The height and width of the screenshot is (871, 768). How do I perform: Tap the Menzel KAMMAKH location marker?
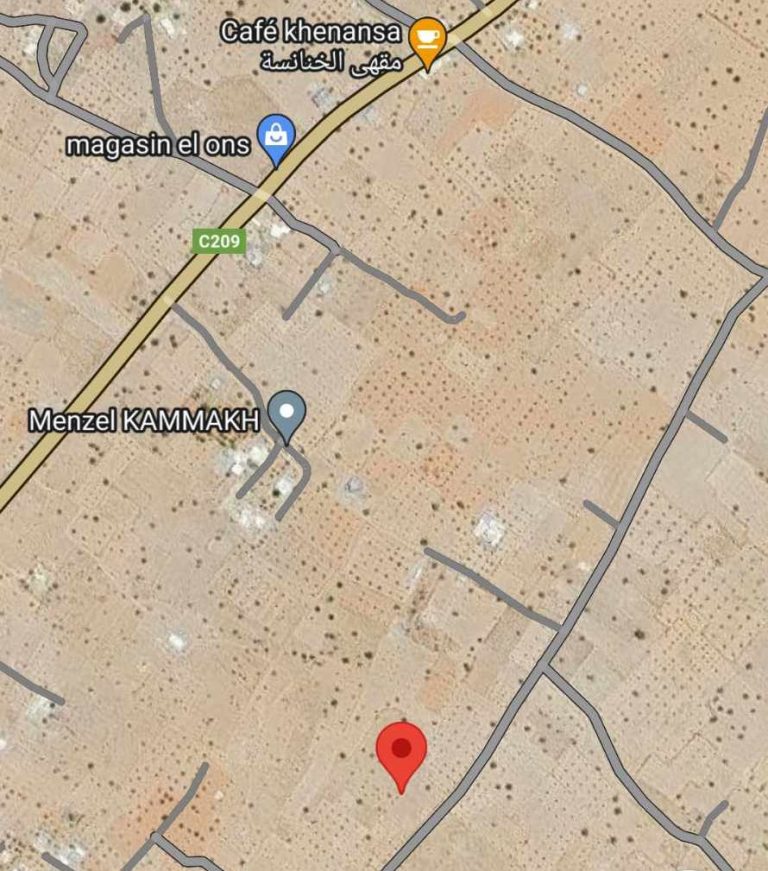click(288, 412)
